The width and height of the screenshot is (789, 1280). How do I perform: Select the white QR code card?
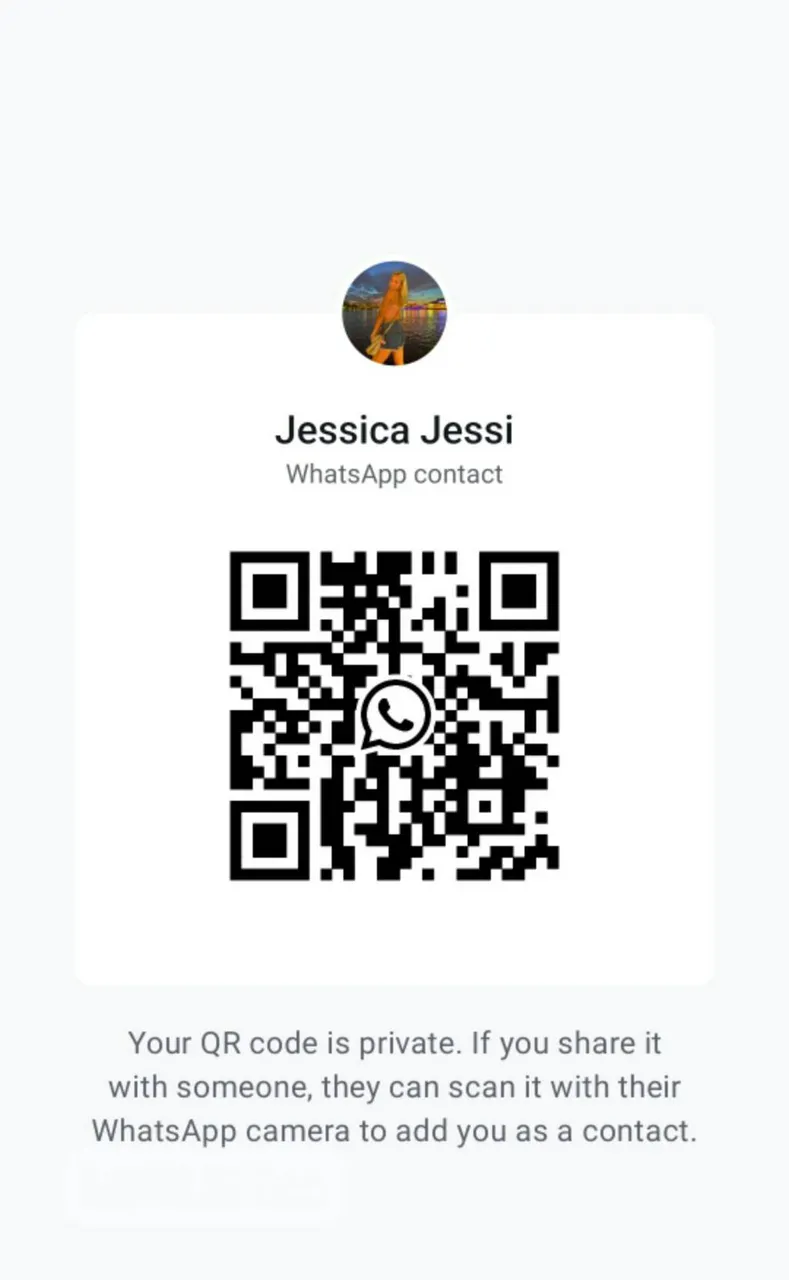pyautogui.click(x=394, y=650)
